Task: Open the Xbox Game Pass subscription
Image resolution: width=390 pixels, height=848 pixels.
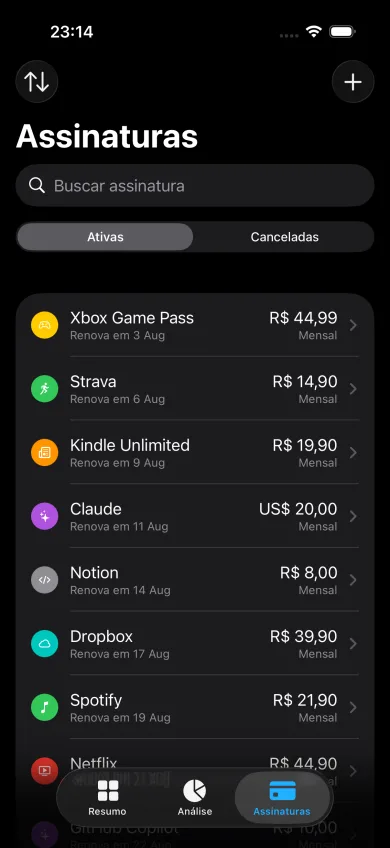Action: pyautogui.click(x=195, y=325)
